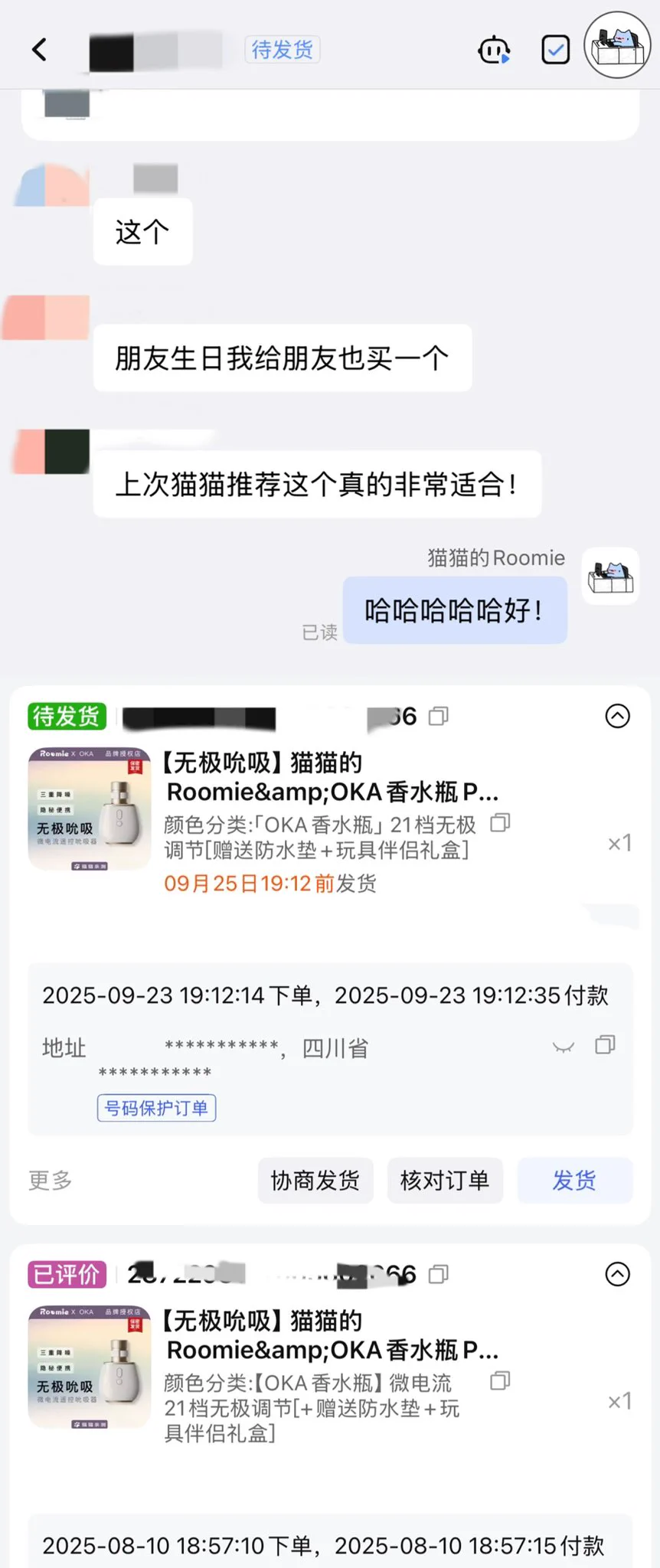Tap the back arrow to exit chat
Viewport: 660px width, 1568px height.
click(38, 49)
